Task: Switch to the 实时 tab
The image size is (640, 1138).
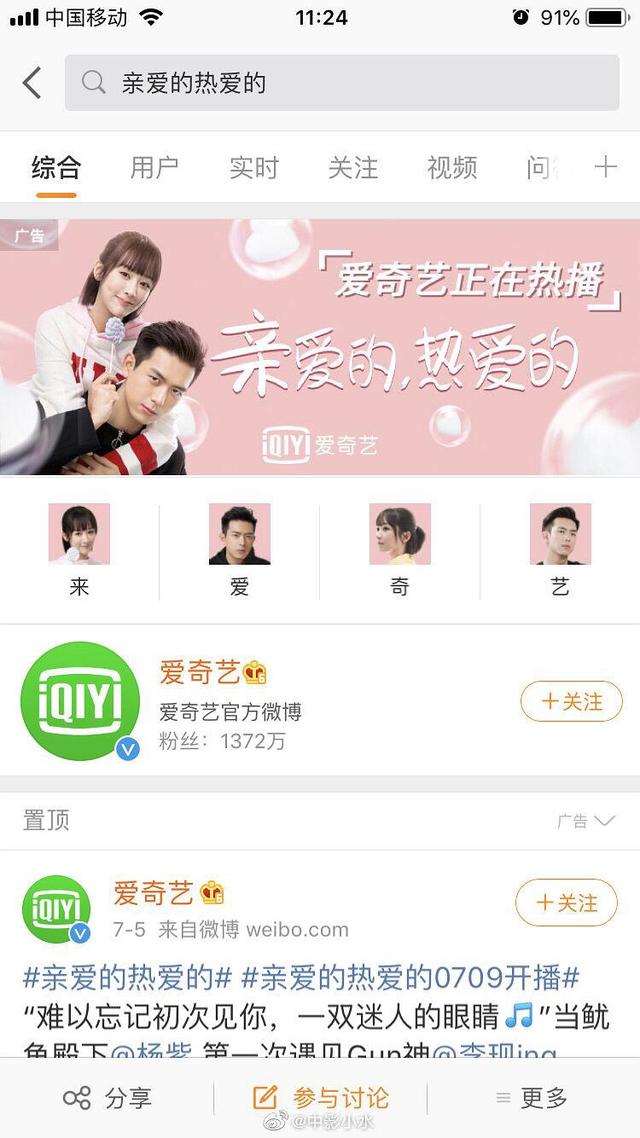Action: pyautogui.click(x=253, y=167)
